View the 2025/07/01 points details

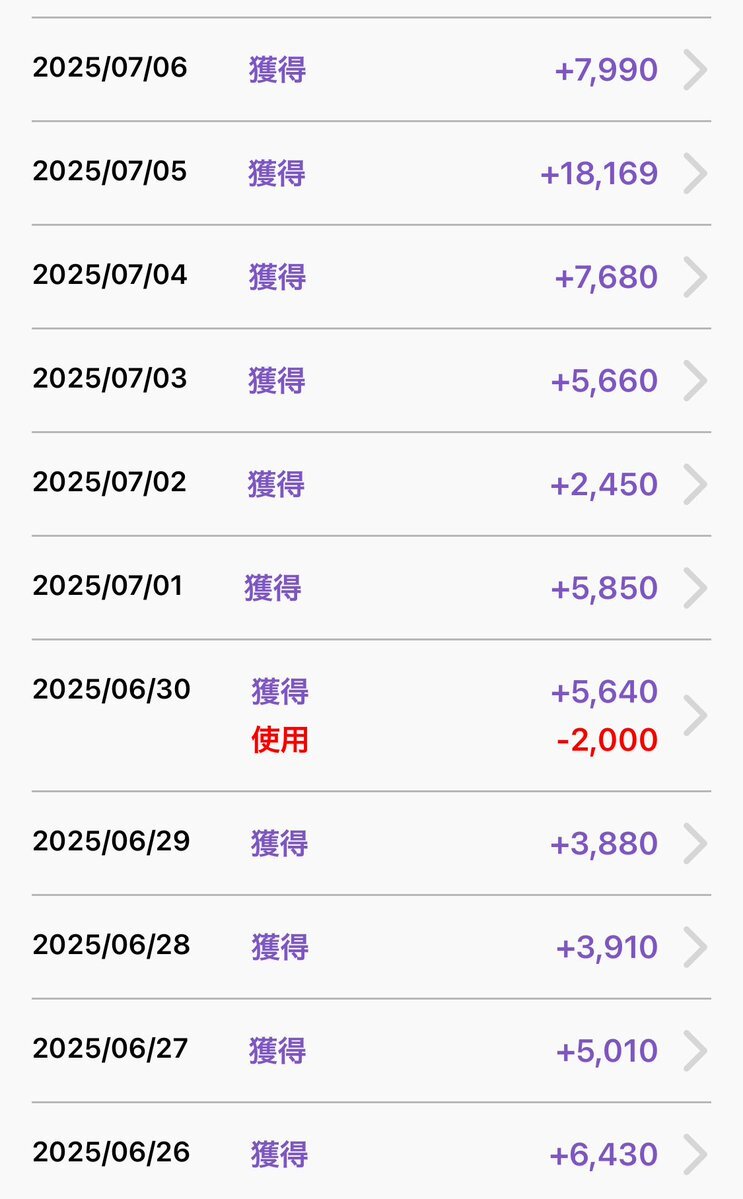click(x=372, y=587)
